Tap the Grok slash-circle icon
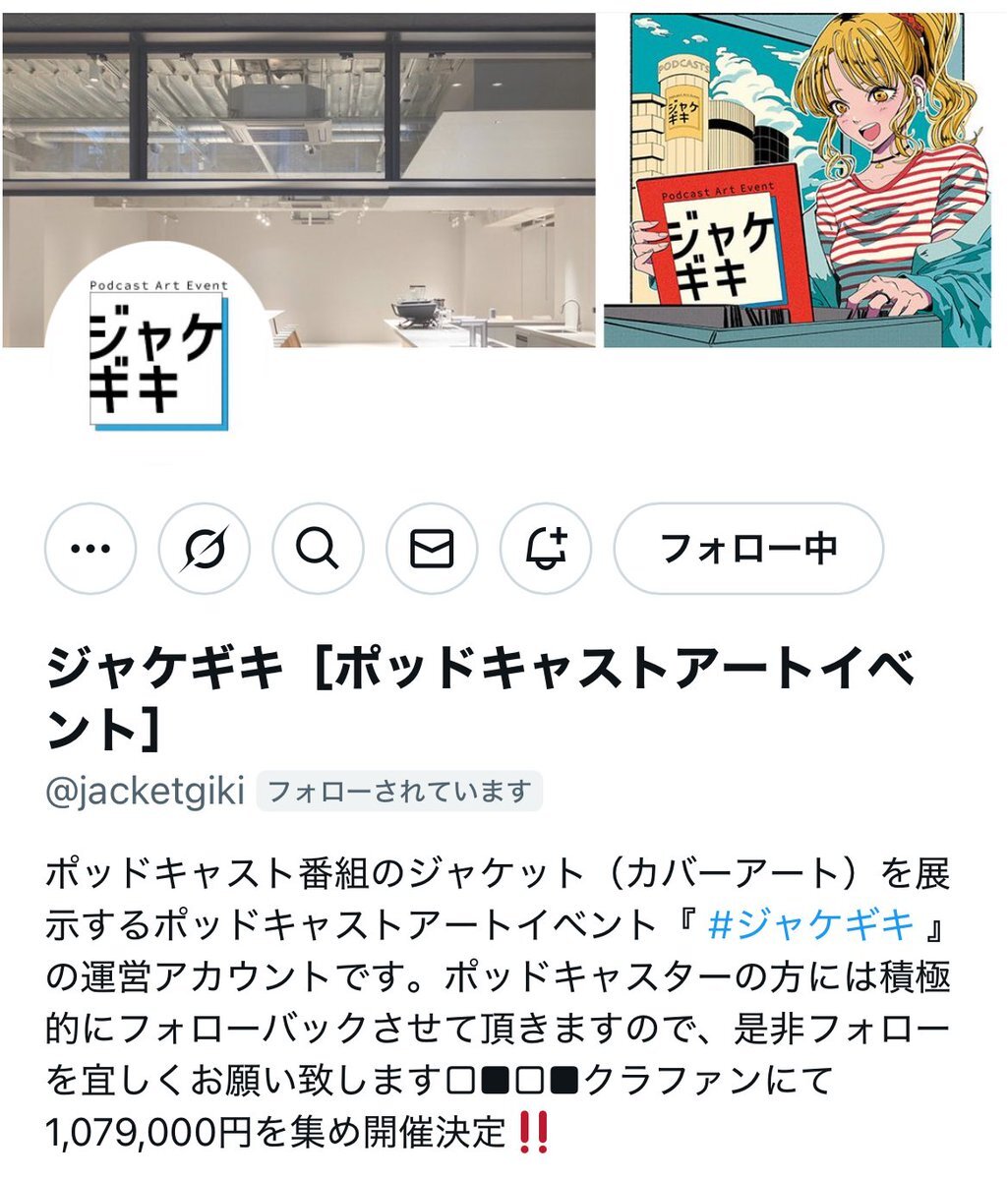The width and height of the screenshot is (1008, 1180). pyautogui.click(x=205, y=549)
